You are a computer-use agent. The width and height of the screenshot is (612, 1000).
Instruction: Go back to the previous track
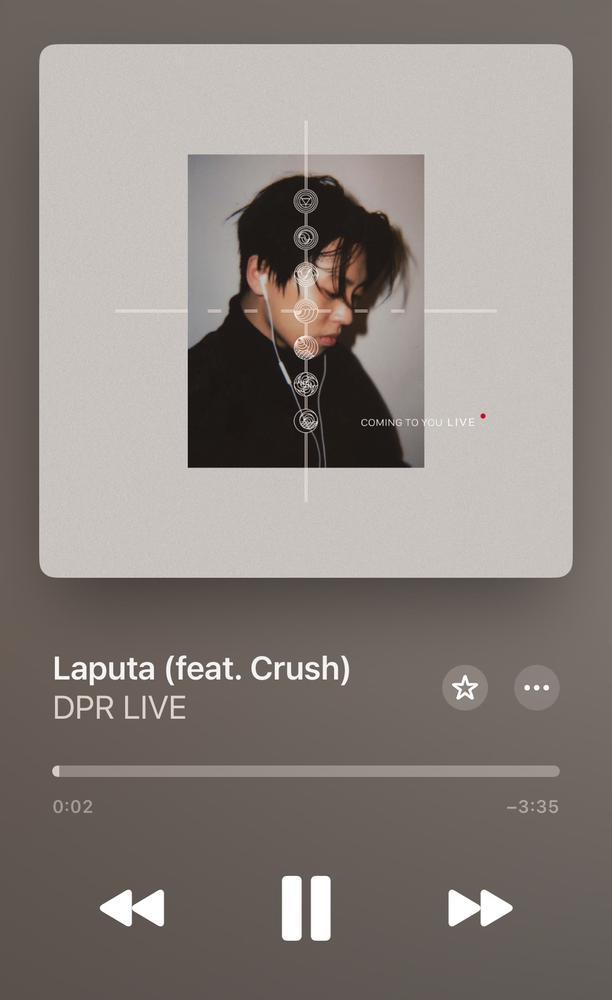[x=132, y=908]
